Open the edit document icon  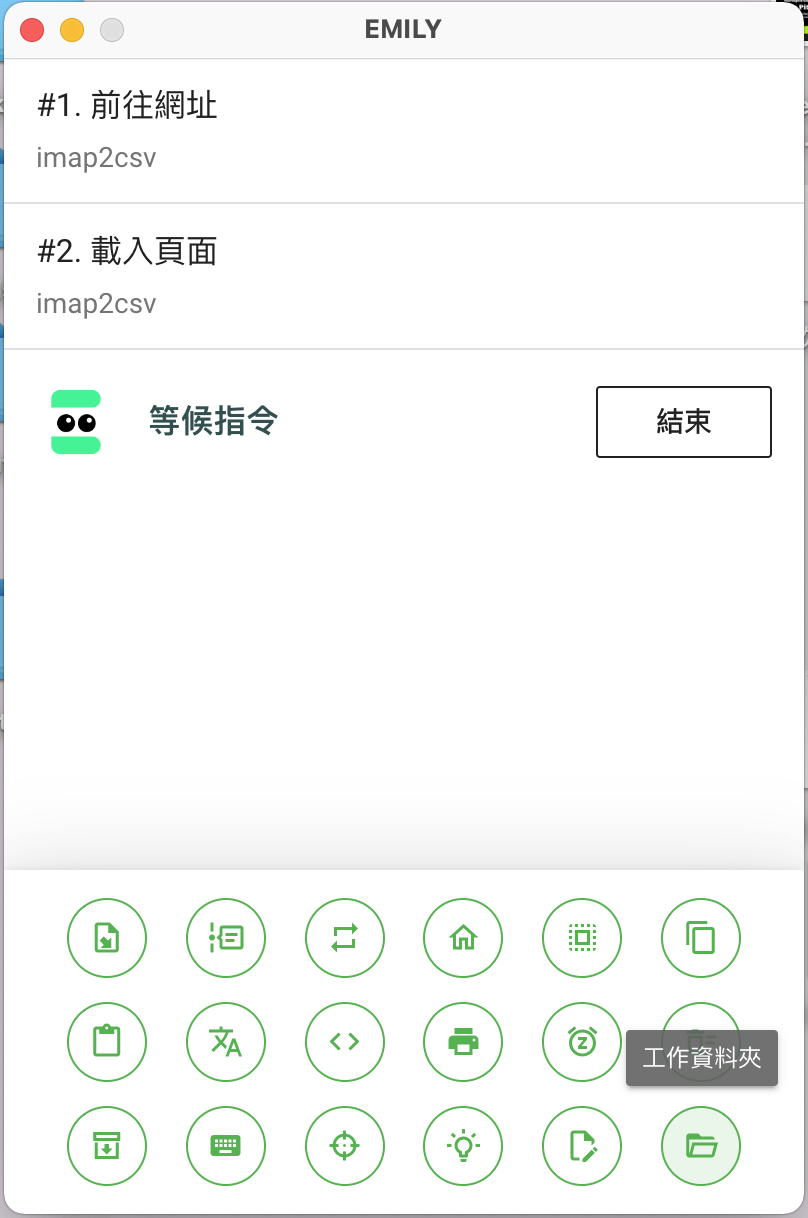click(582, 1146)
